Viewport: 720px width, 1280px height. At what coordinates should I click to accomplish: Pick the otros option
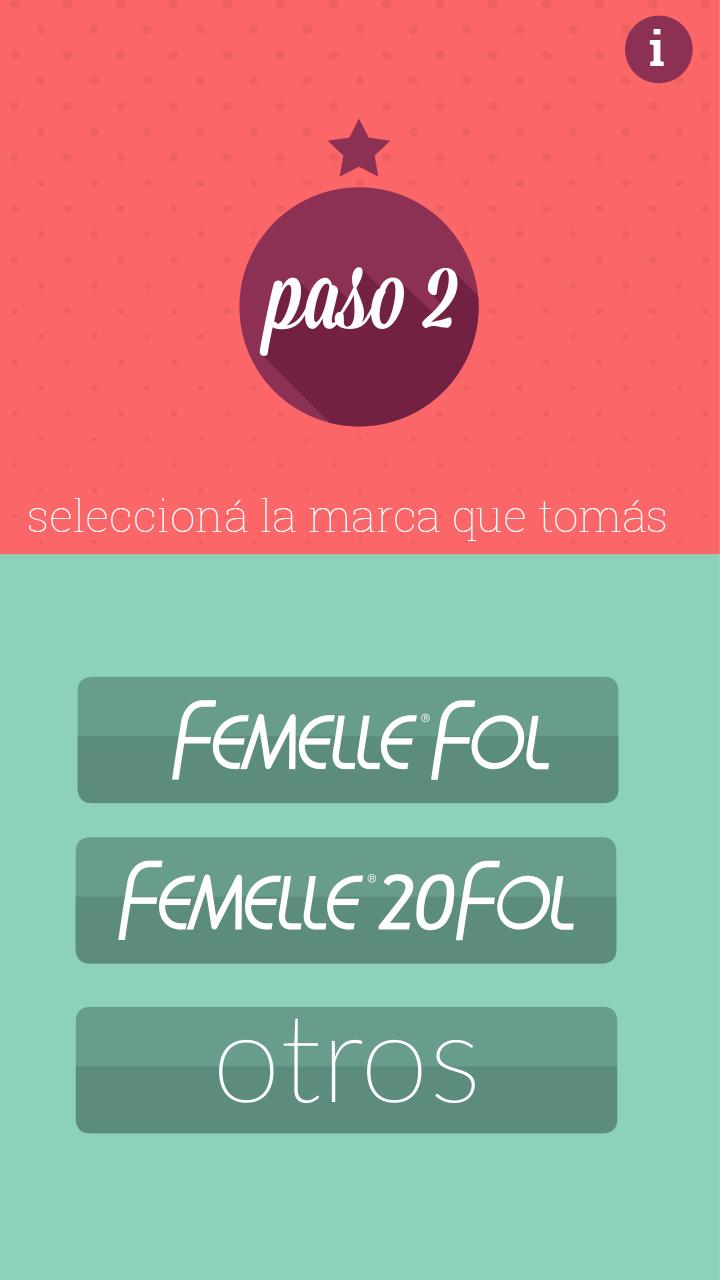pyautogui.click(x=346, y=1070)
